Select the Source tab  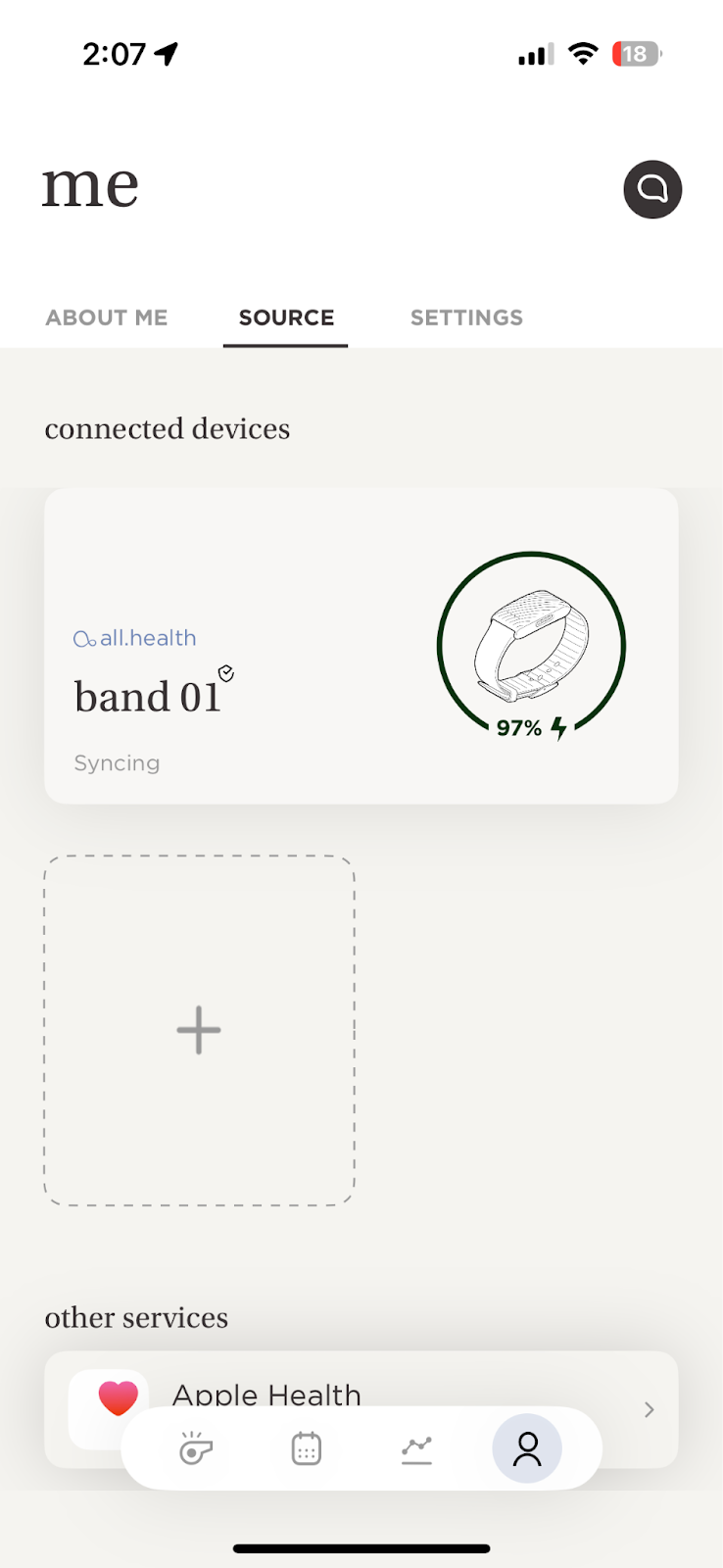(286, 318)
